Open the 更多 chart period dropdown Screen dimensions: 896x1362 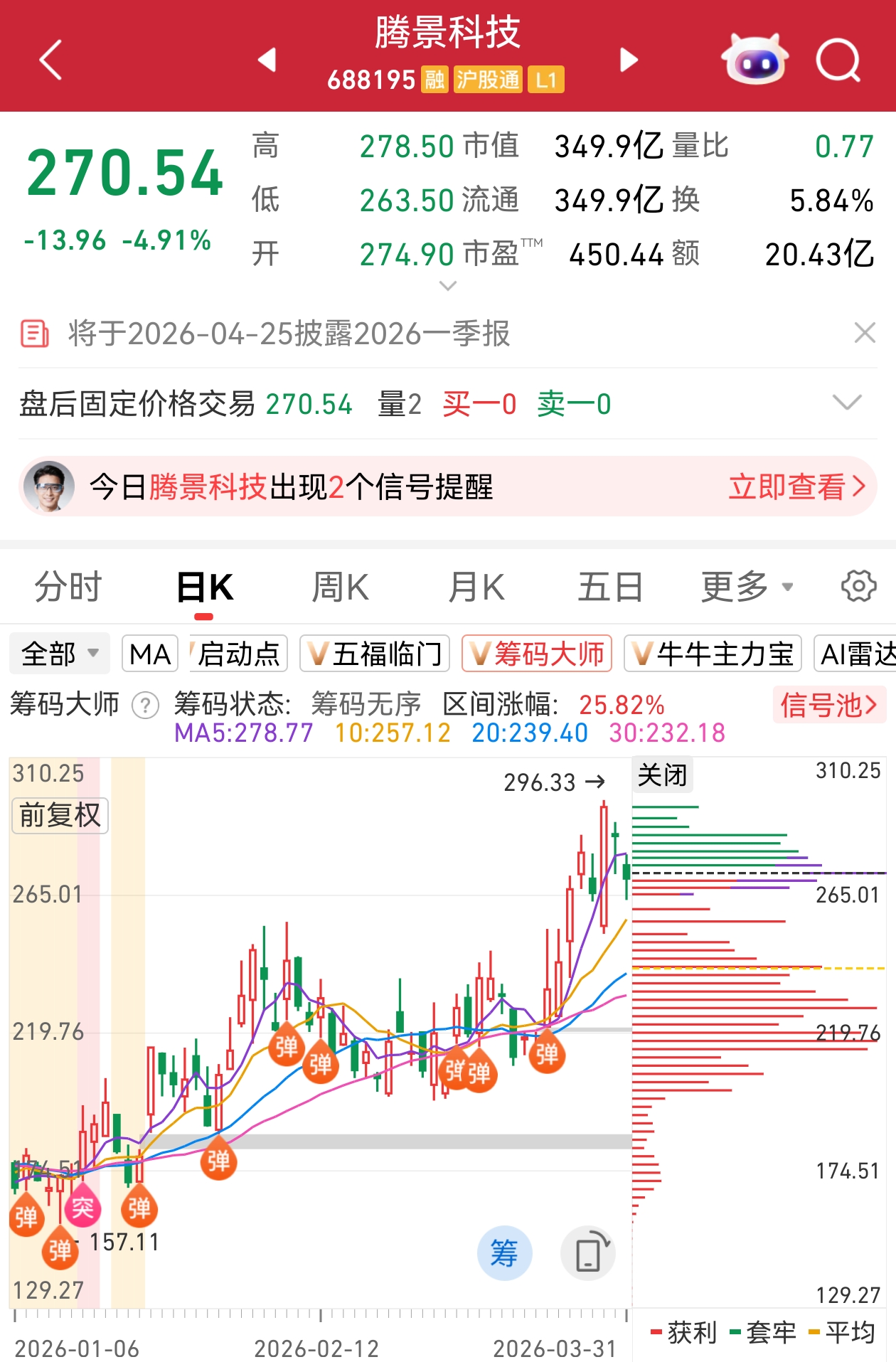click(747, 587)
